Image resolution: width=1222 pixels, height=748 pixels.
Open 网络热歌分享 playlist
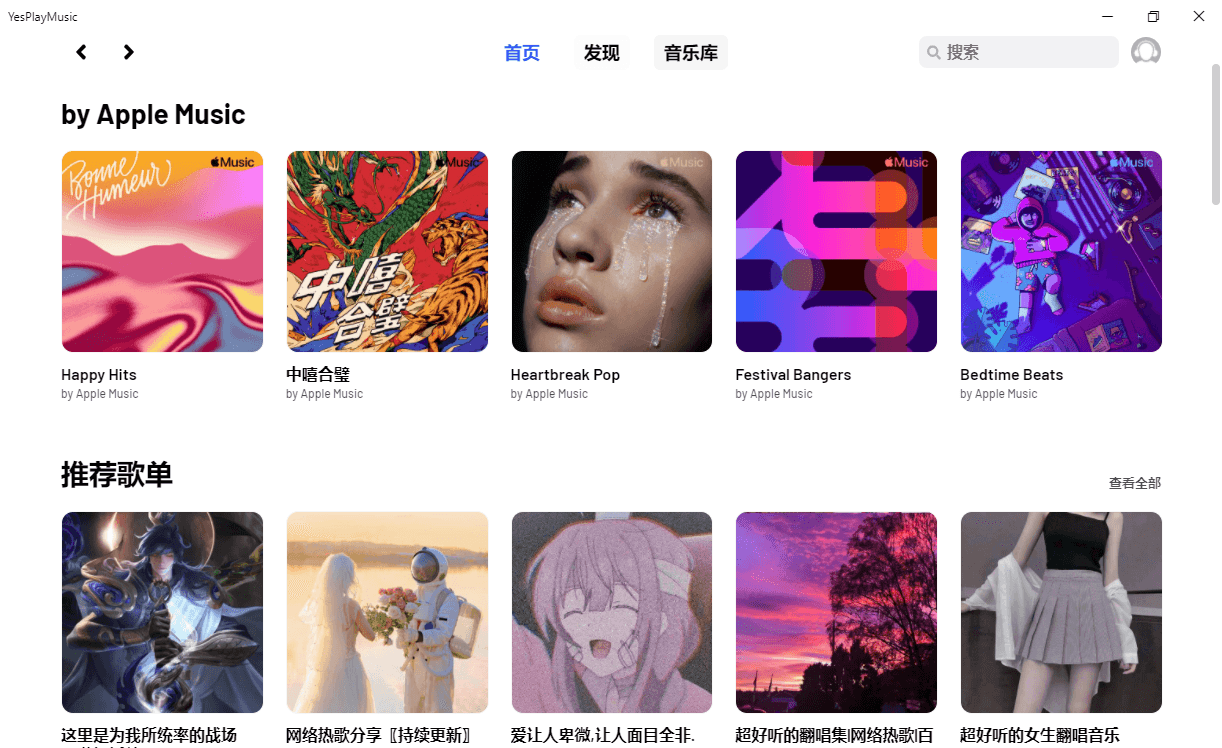point(387,612)
